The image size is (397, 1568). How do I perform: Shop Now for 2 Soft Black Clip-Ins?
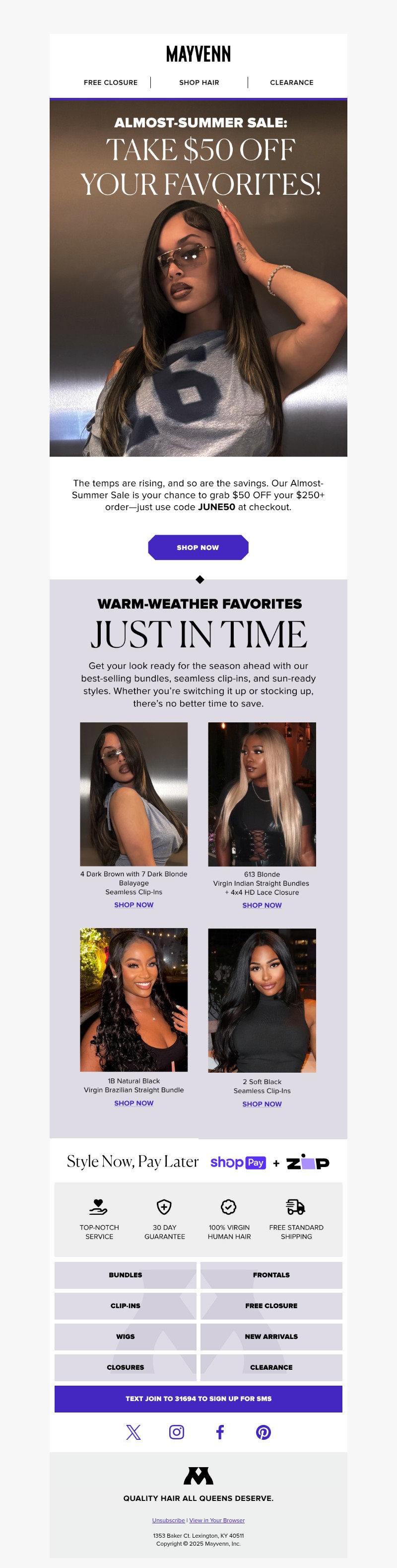click(262, 1103)
